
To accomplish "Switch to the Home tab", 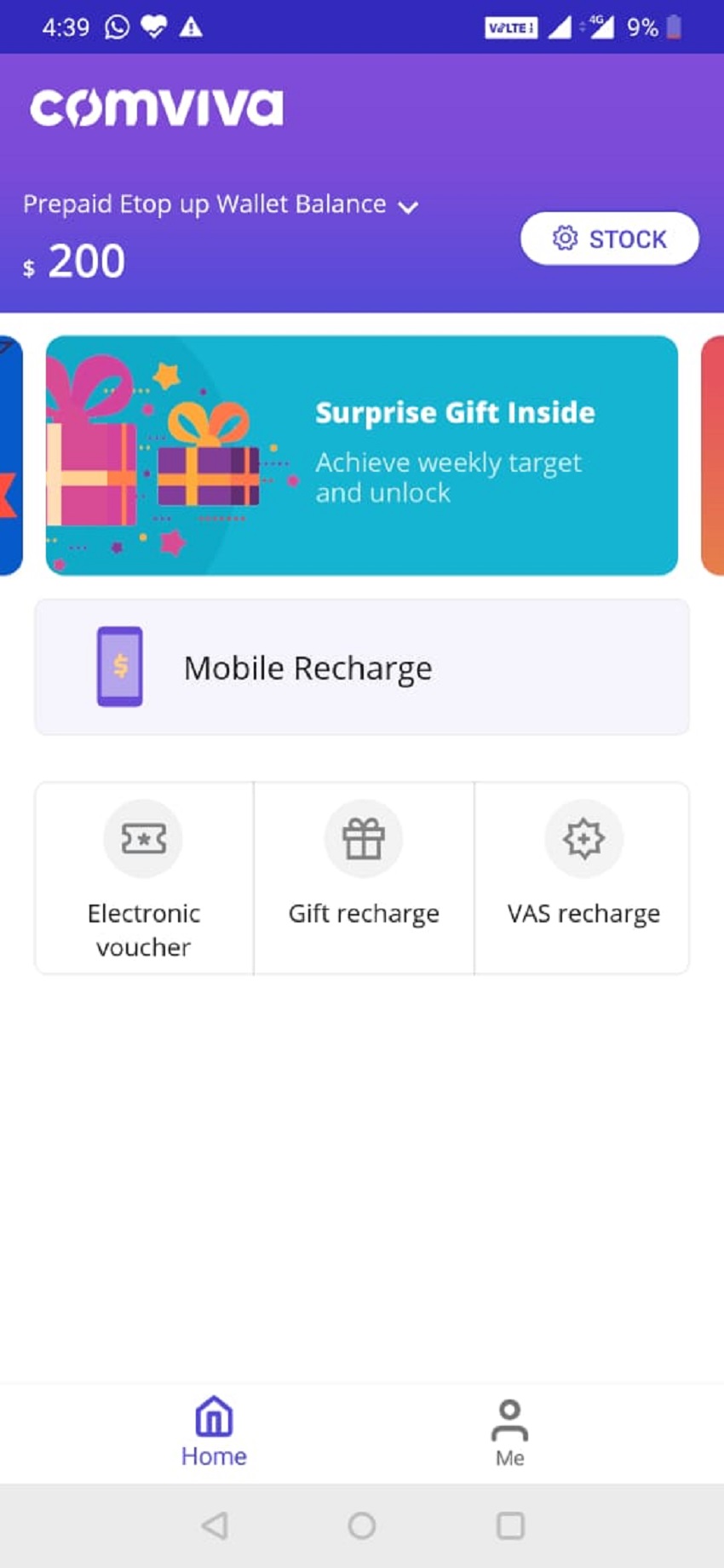I will tap(214, 1432).
